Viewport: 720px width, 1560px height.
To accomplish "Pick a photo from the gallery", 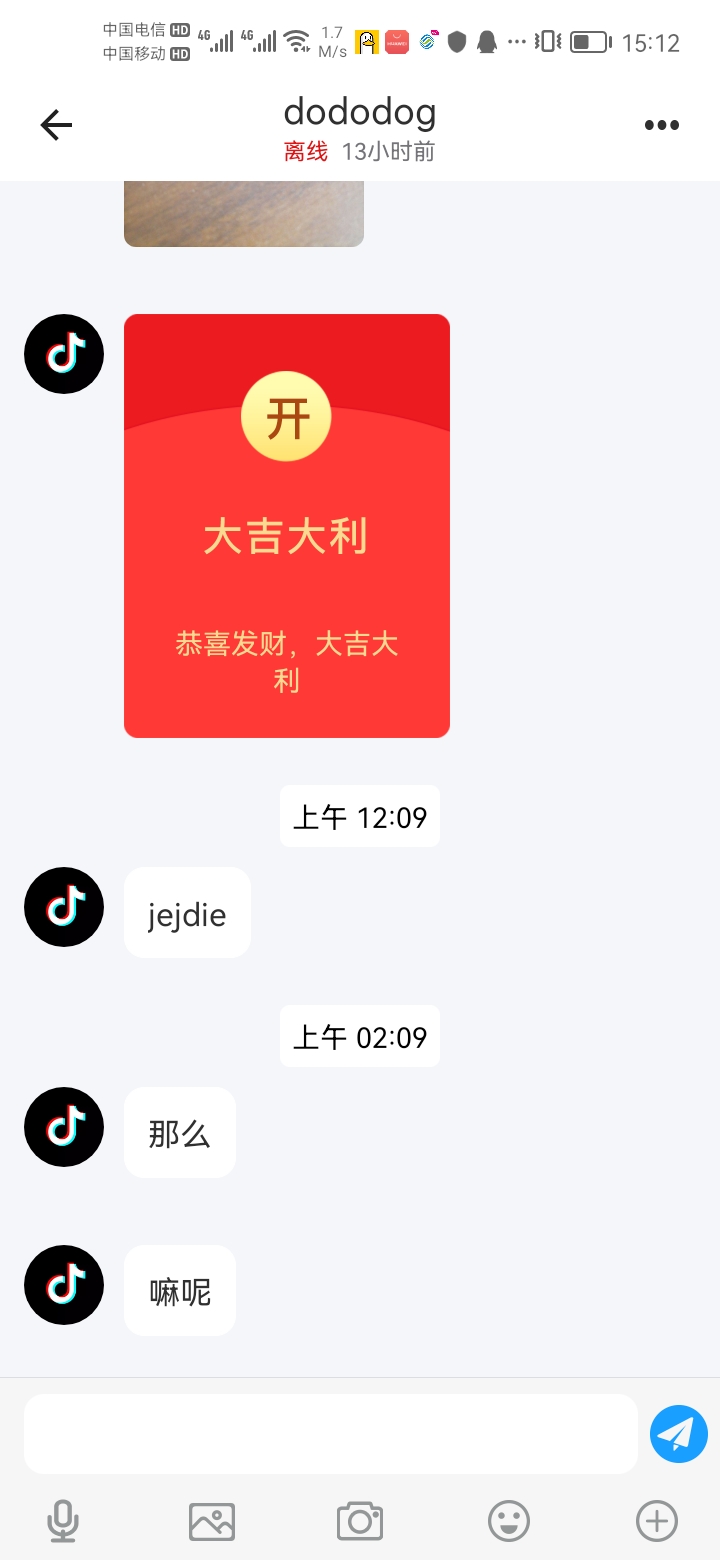I will click(212, 1521).
